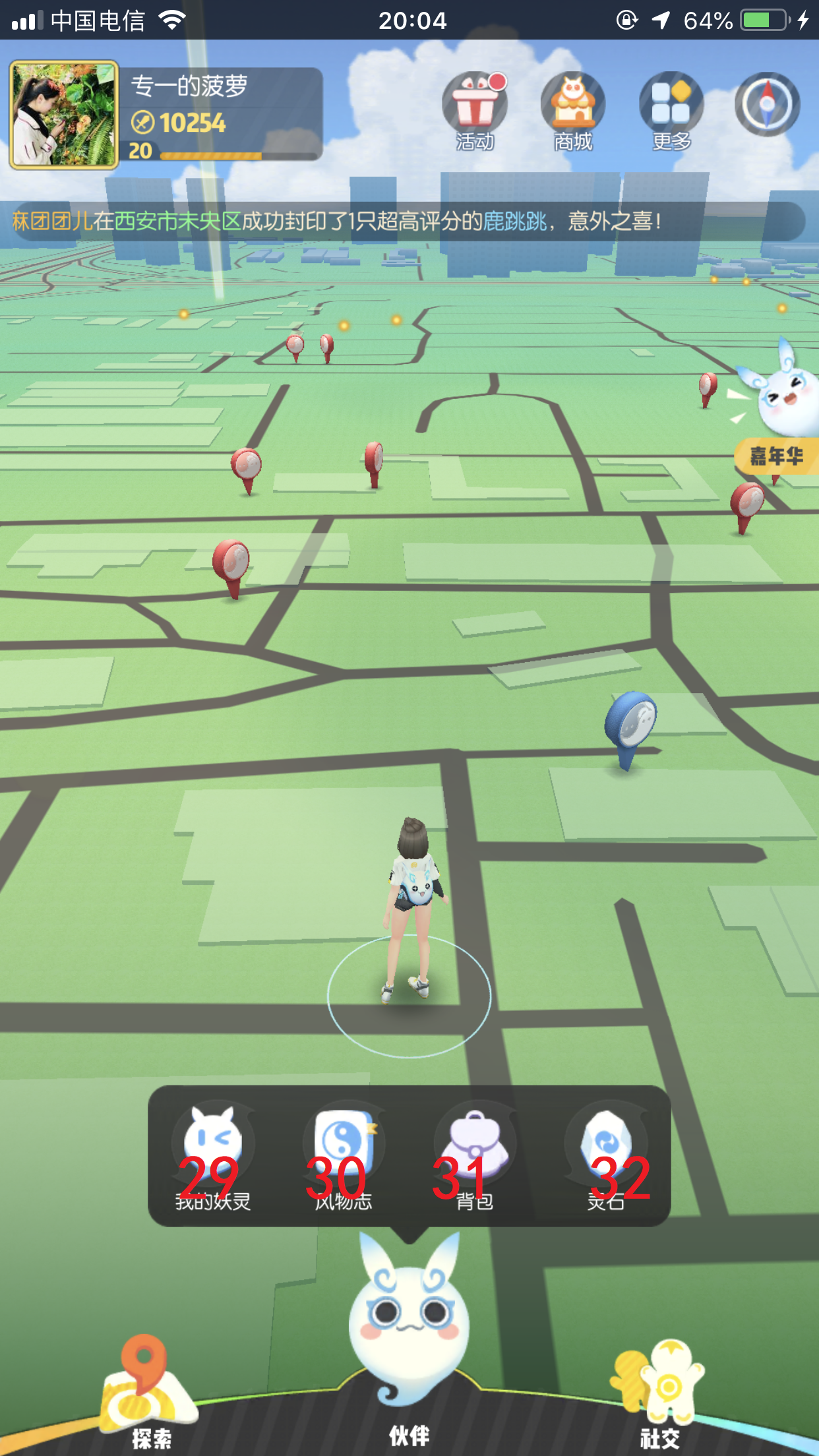The height and width of the screenshot is (1456, 819).
Task: Open 我的妖灵 from partner menu
Action: 213,1155
